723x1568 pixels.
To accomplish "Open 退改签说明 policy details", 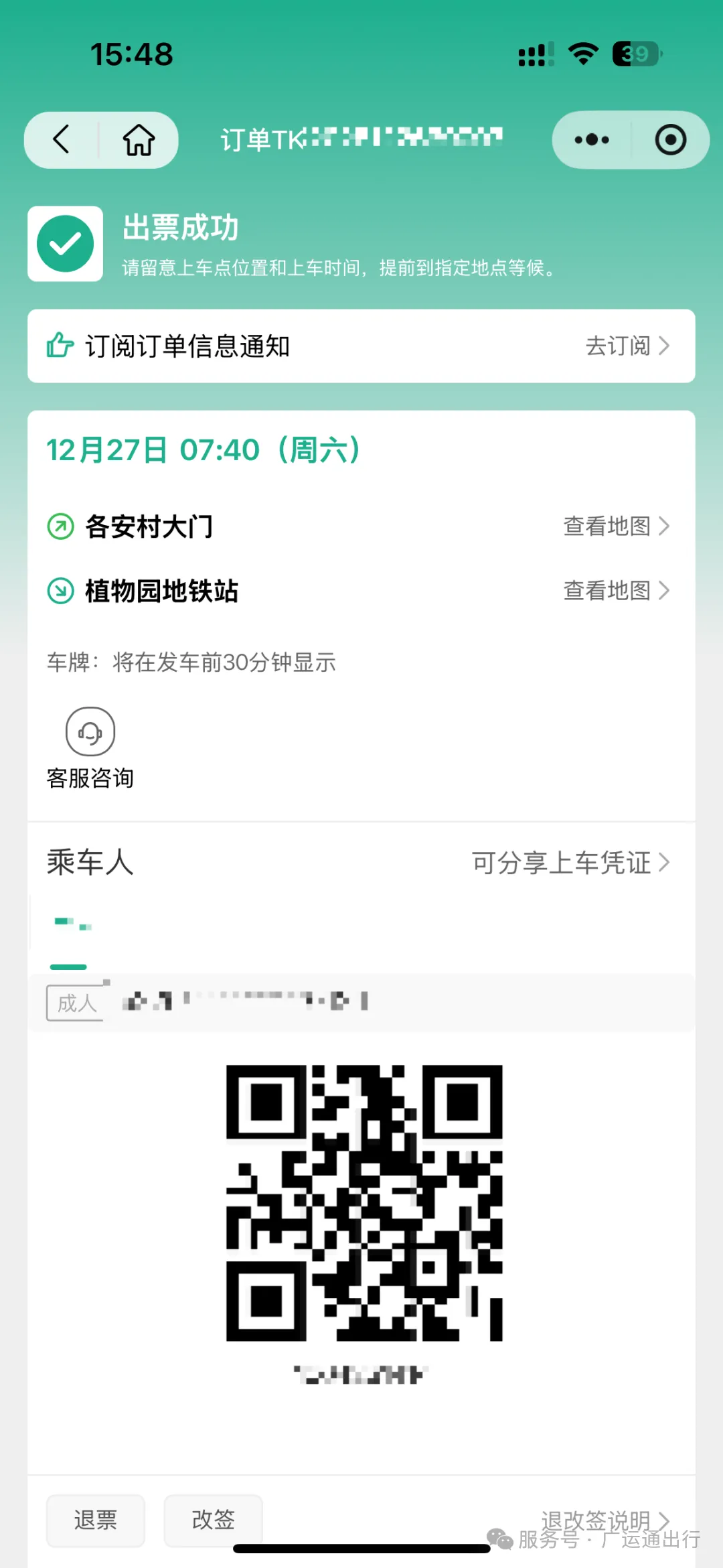I will click(x=605, y=1520).
